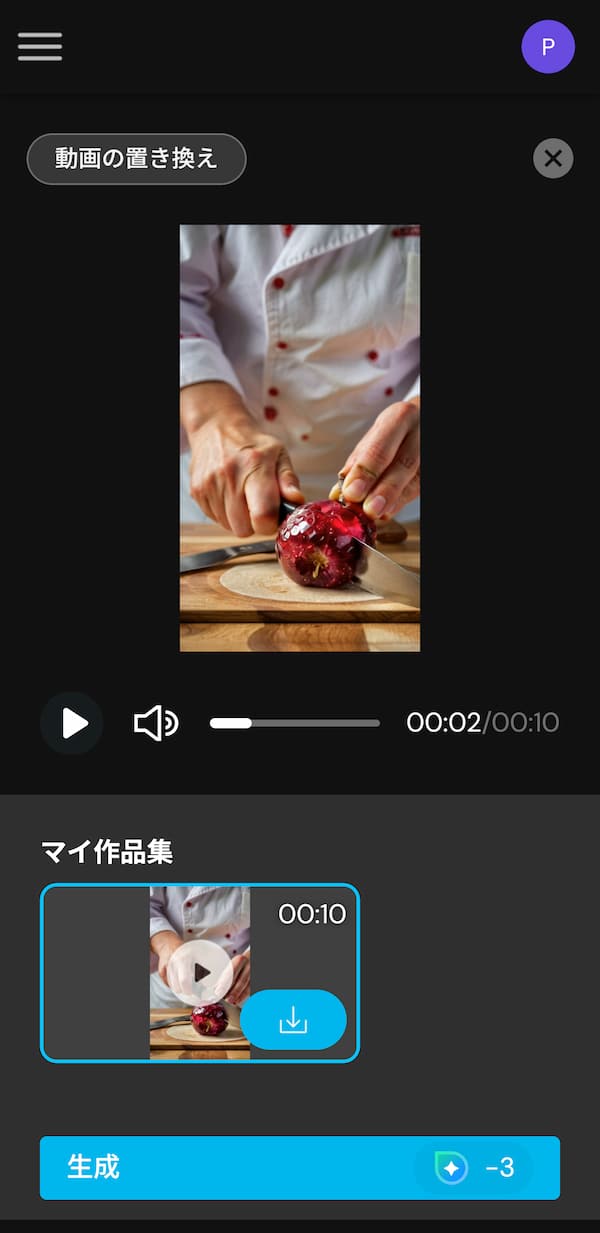Open the 00:10 clip in マイ作品集
Screen dimensions: 600x1233
click(200, 971)
